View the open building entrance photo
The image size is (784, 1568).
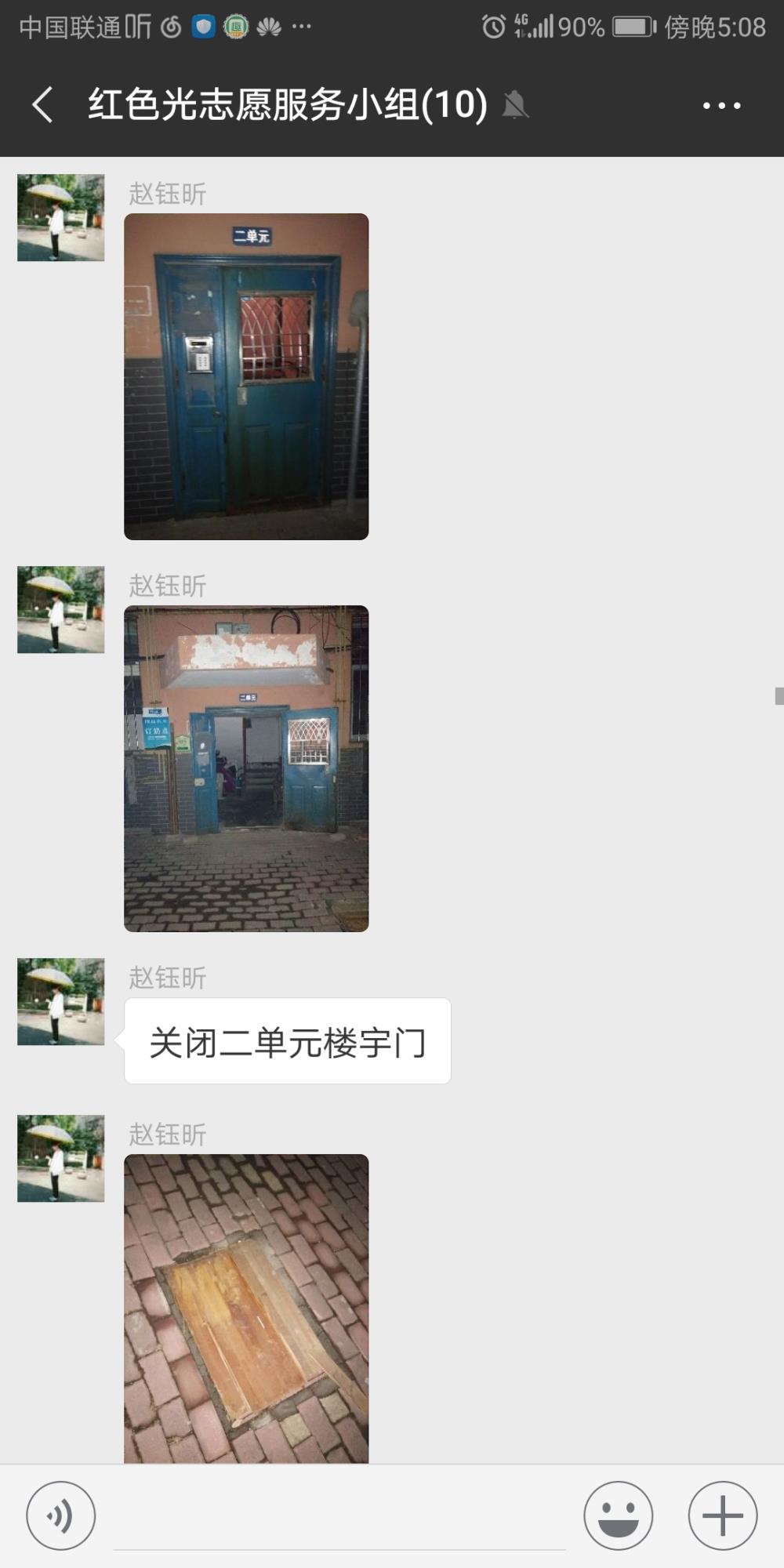coord(246,768)
